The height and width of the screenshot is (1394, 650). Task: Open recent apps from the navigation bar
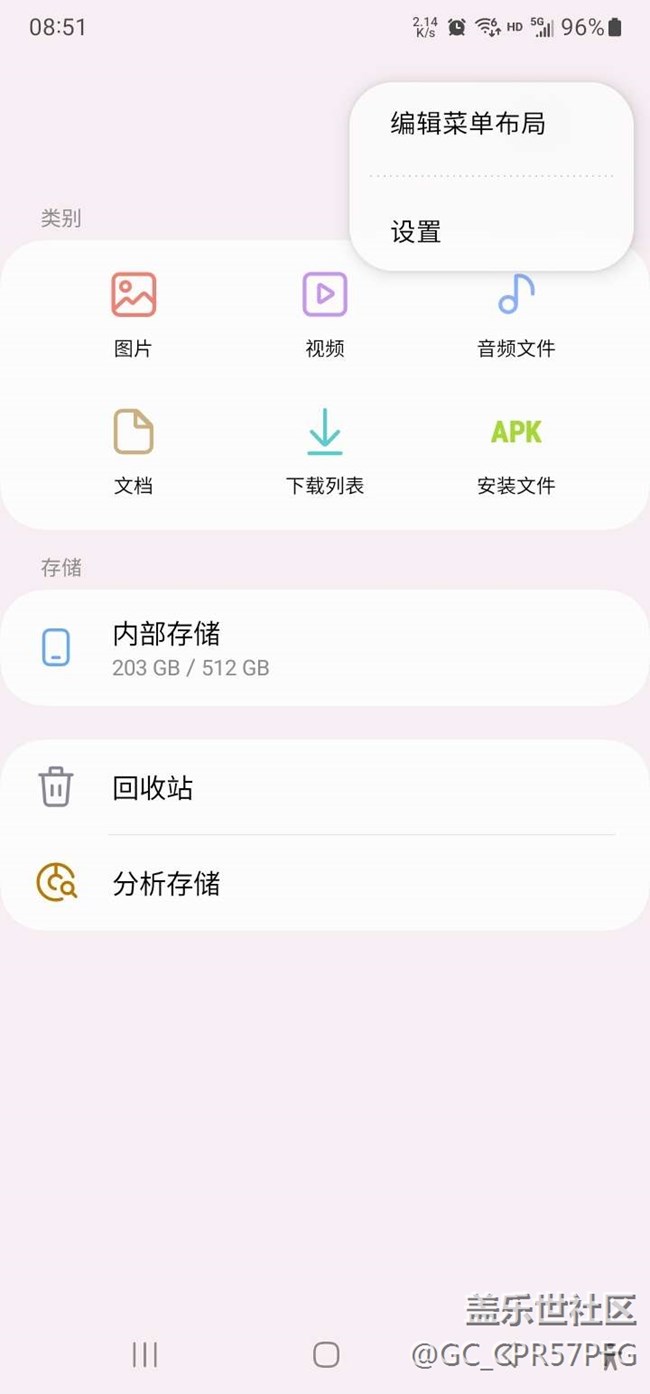(x=145, y=1354)
